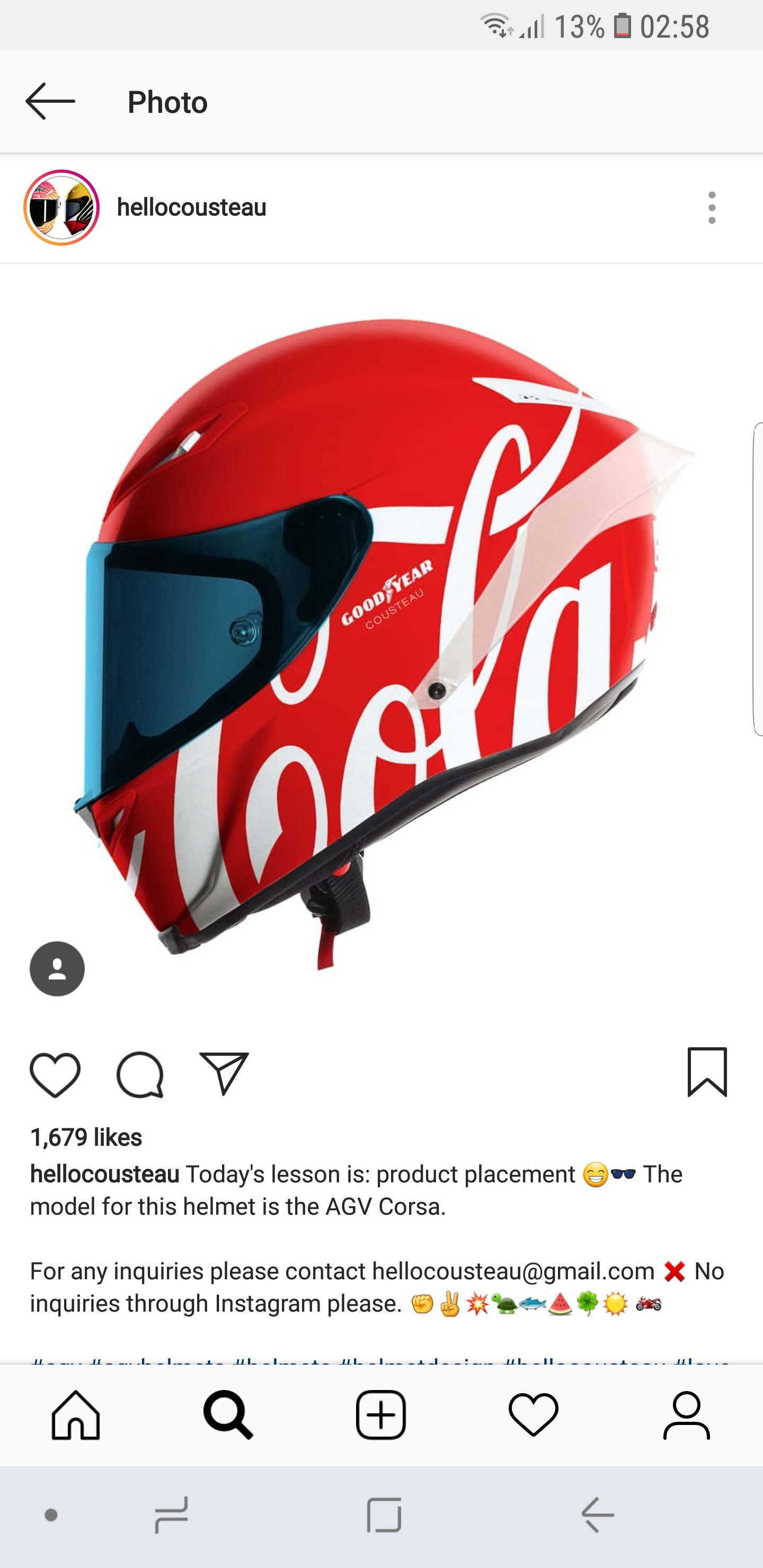Bookmark this helmet post
This screenshot has height=1568, width=763.
pos(707,1072)
